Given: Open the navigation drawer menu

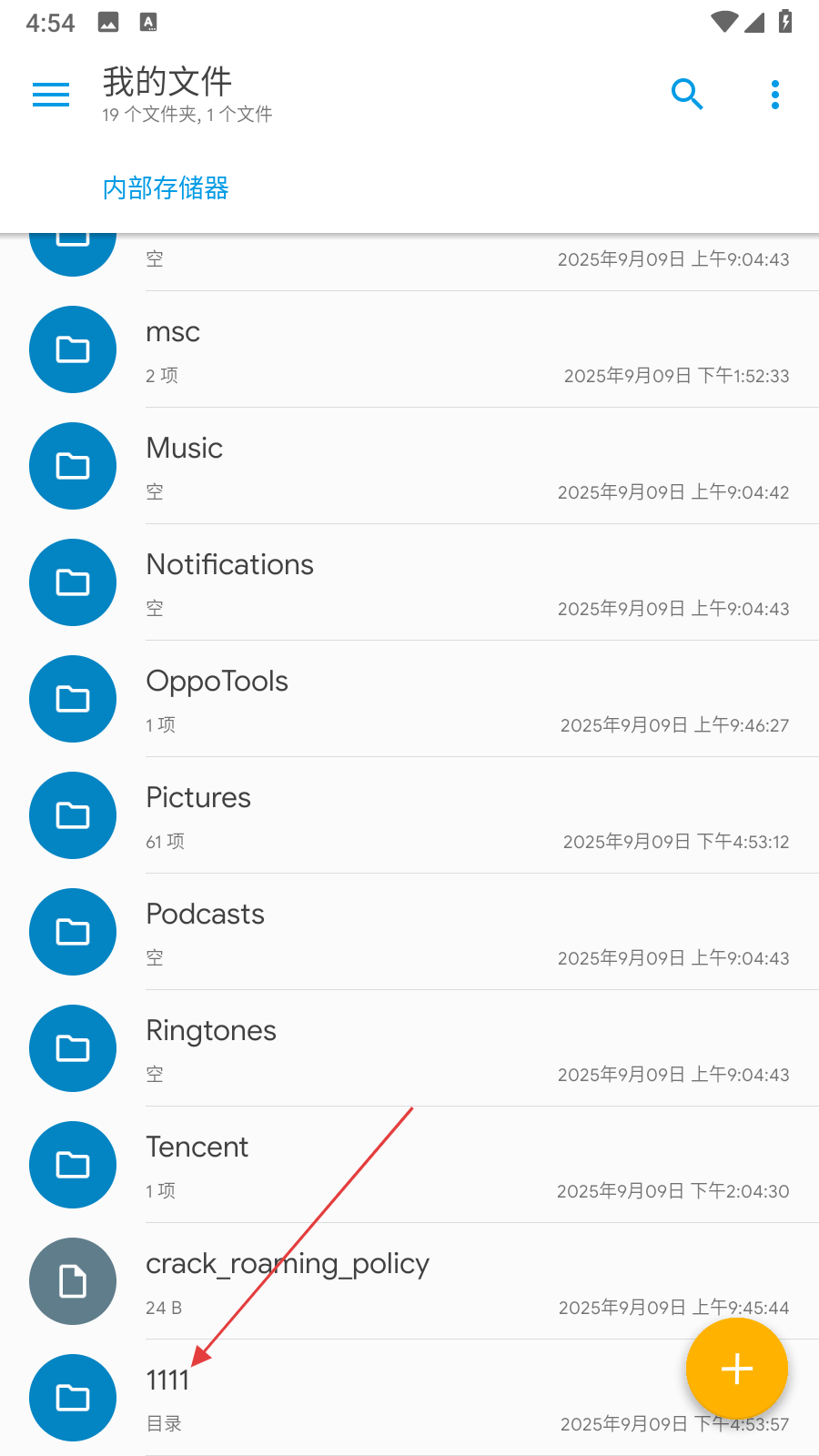Looking at the screenshot, I should pyautogui.click(x=51, y=95).
